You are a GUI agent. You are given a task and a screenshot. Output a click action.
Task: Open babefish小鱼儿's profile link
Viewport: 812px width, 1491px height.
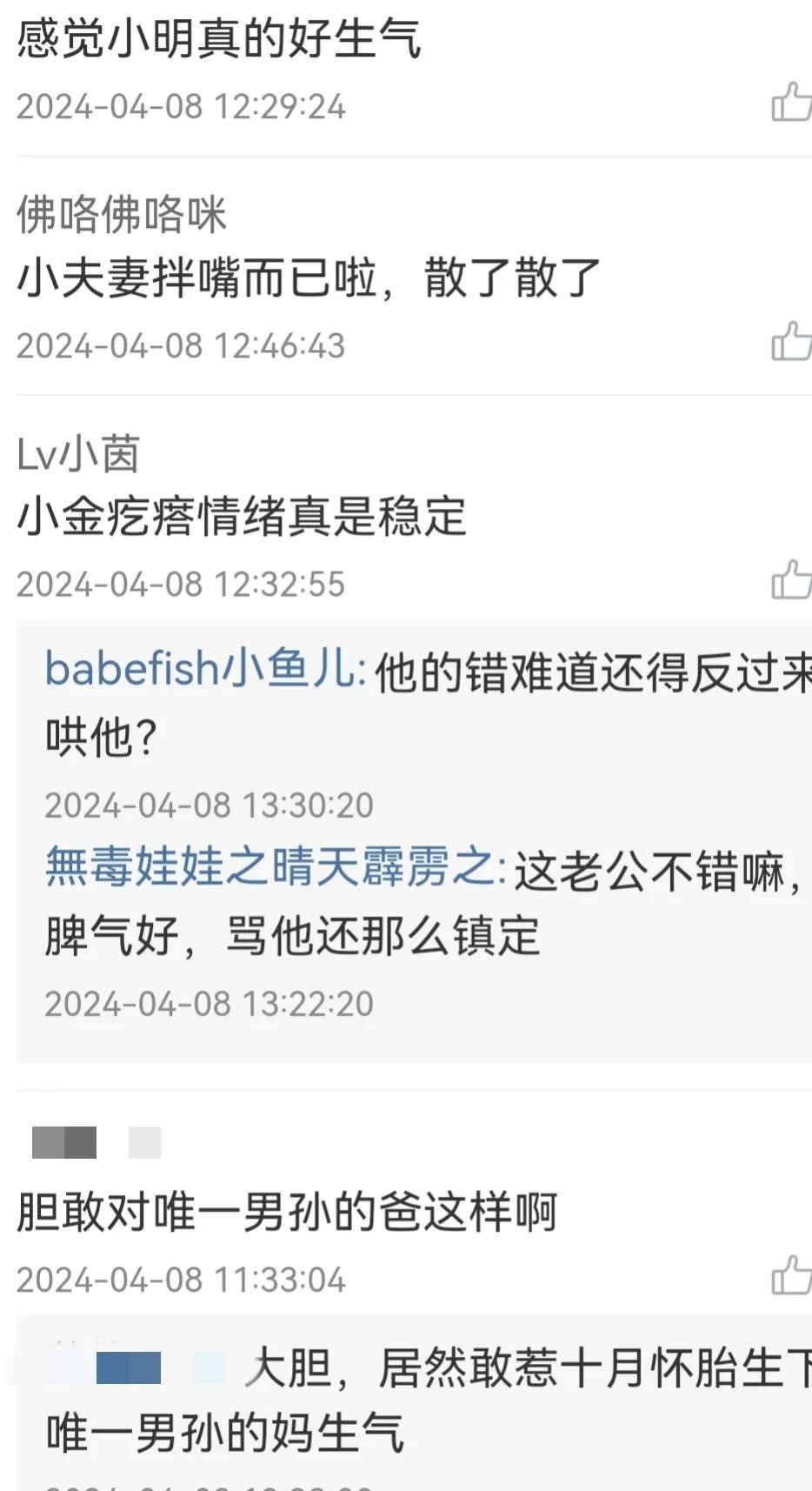click(x=205, y=670)
